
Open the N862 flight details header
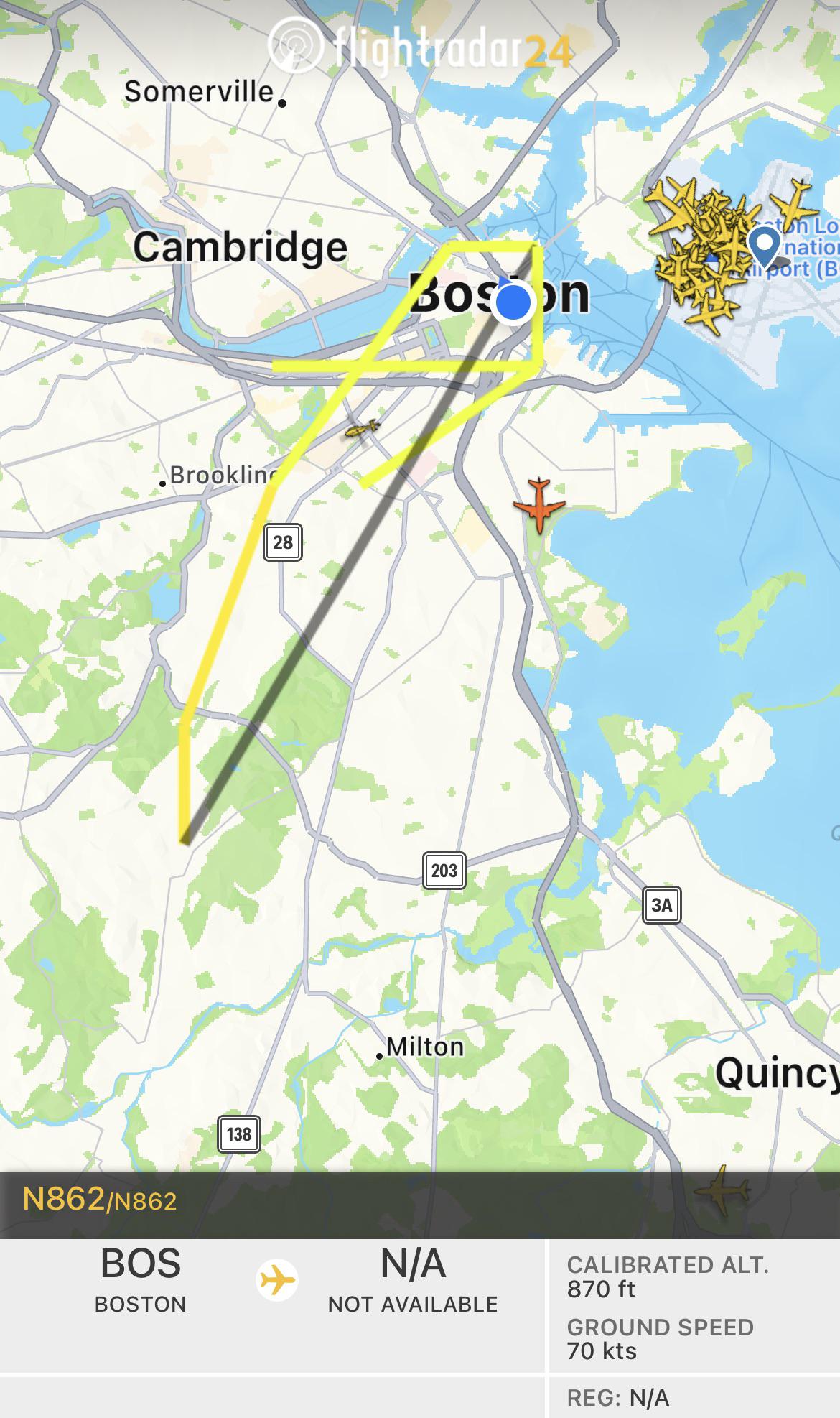point(101,1199)
